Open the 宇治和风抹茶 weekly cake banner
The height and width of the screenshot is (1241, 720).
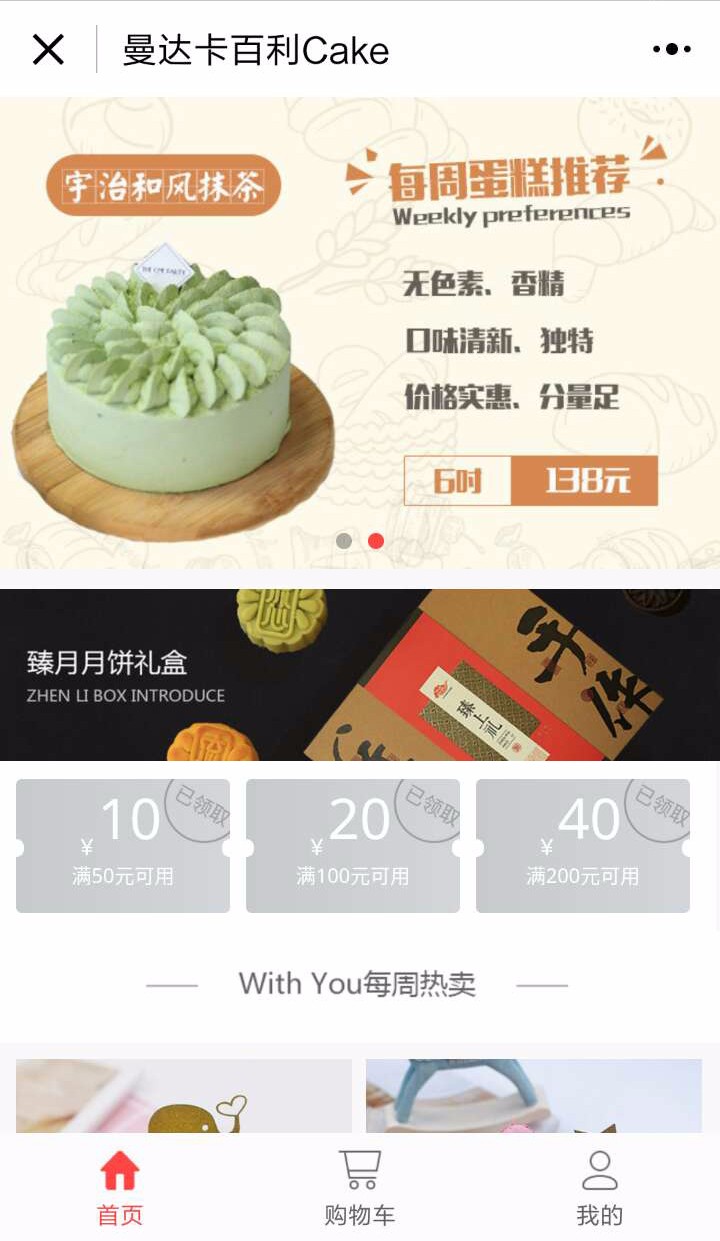pyautogui.click(x=360, y=333)
